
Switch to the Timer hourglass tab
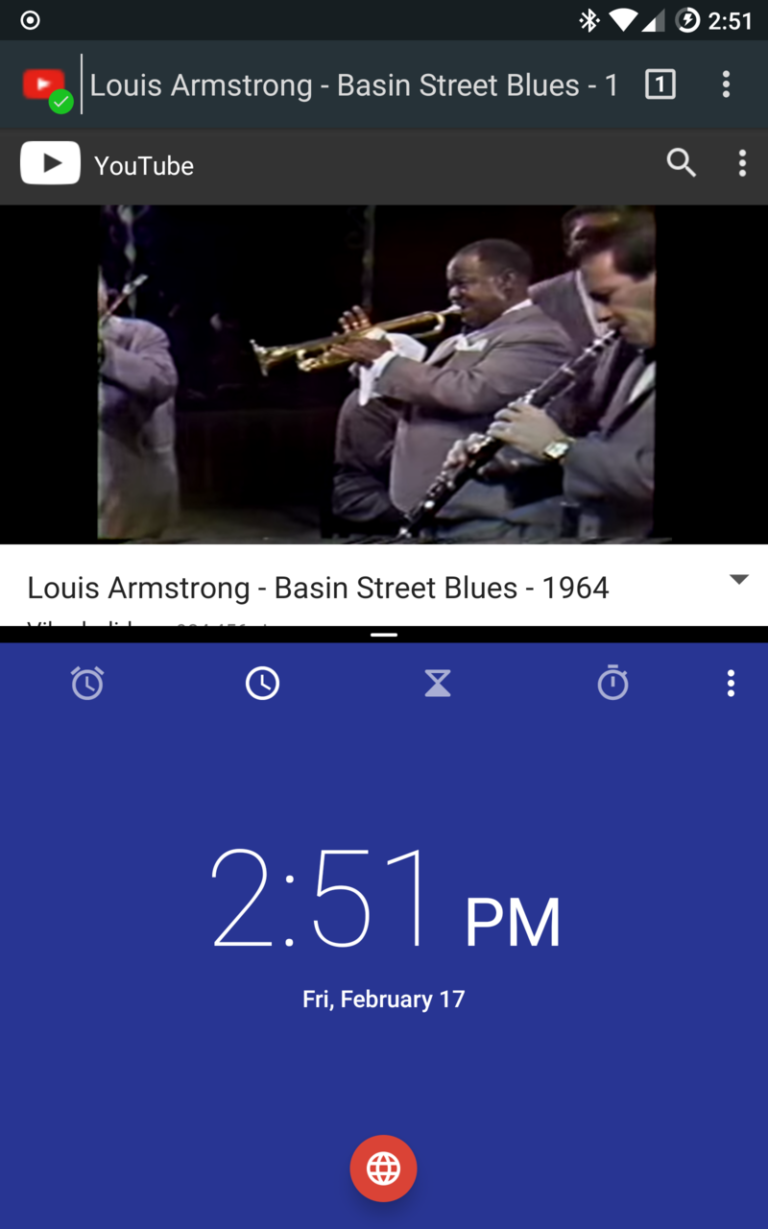(437, 683)
